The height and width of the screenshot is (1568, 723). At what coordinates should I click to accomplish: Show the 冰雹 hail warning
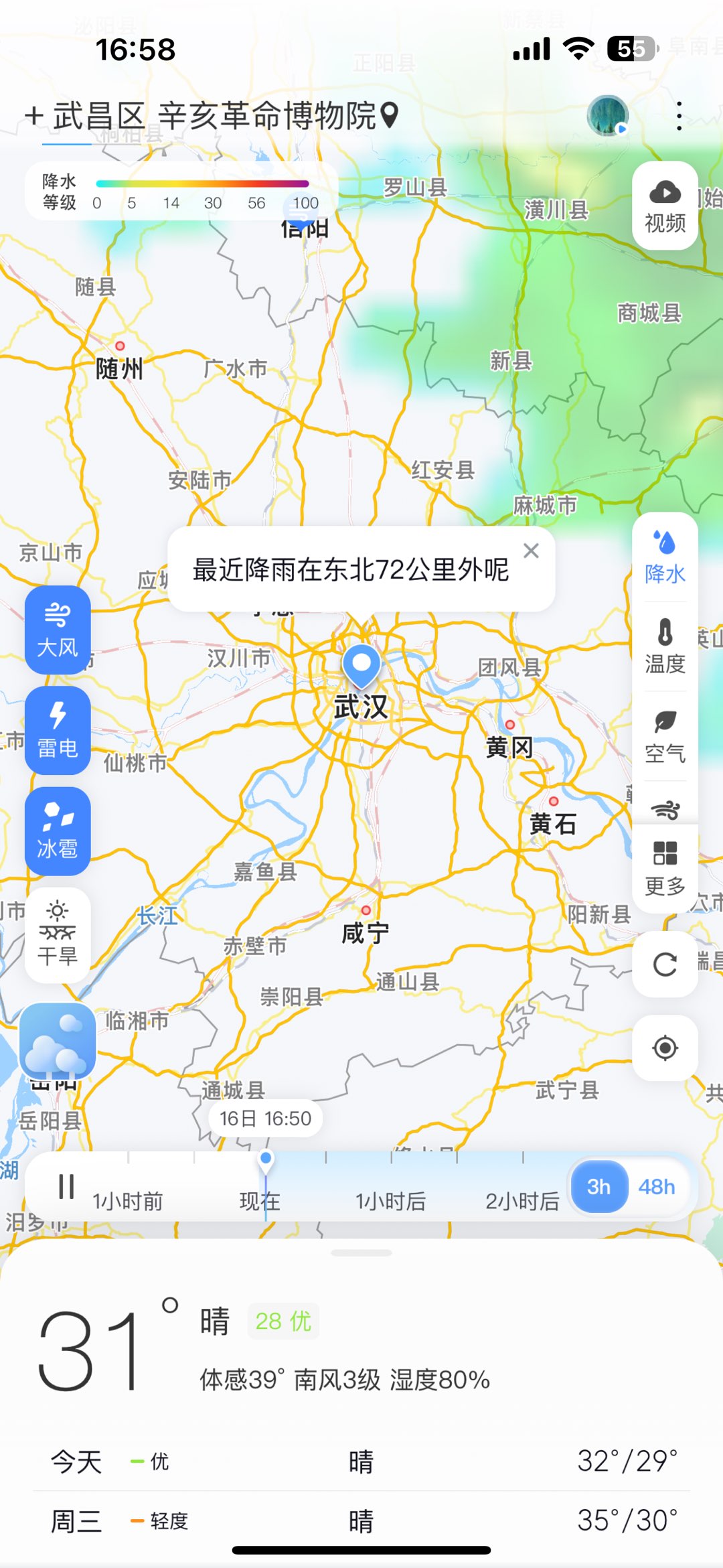(58, 831)
